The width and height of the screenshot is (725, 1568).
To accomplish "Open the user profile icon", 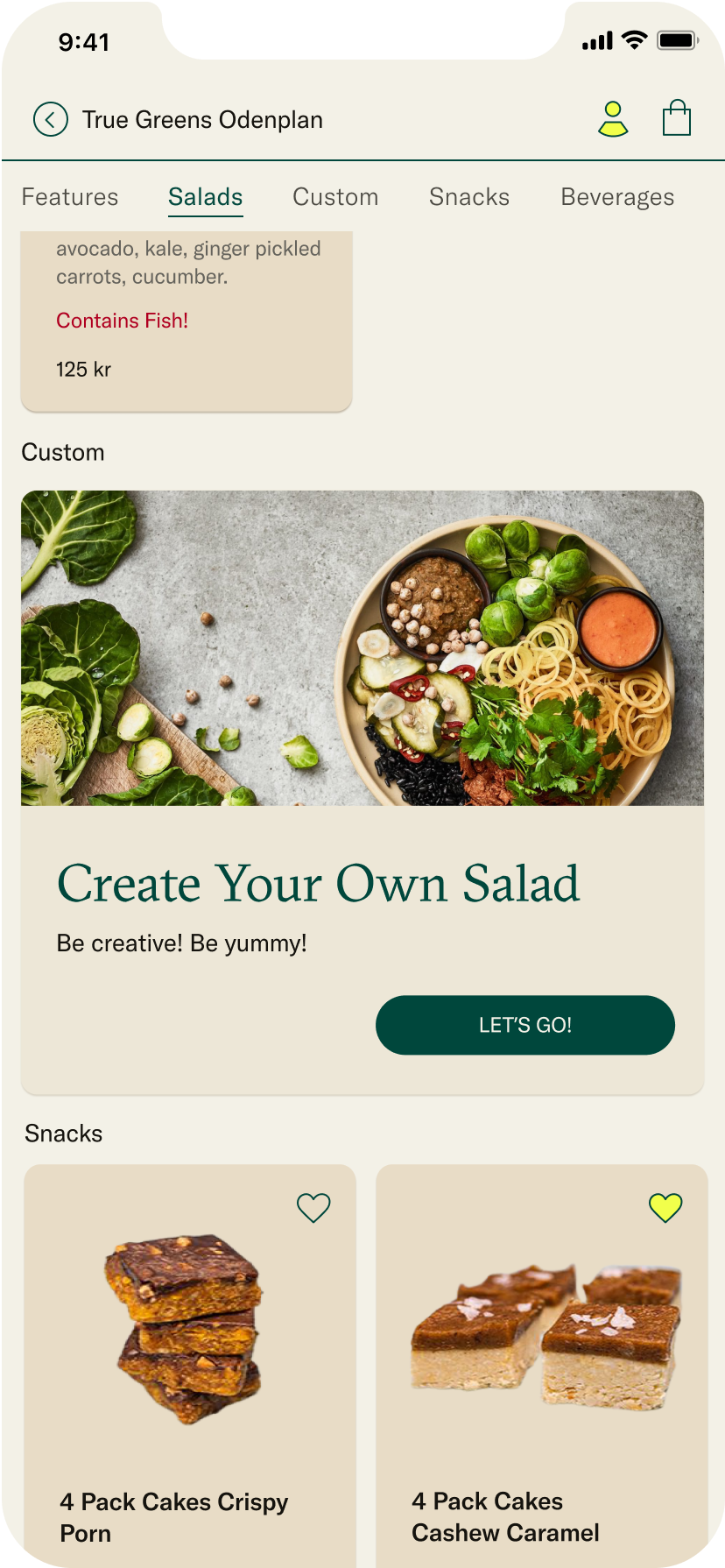I will (613, 119).
